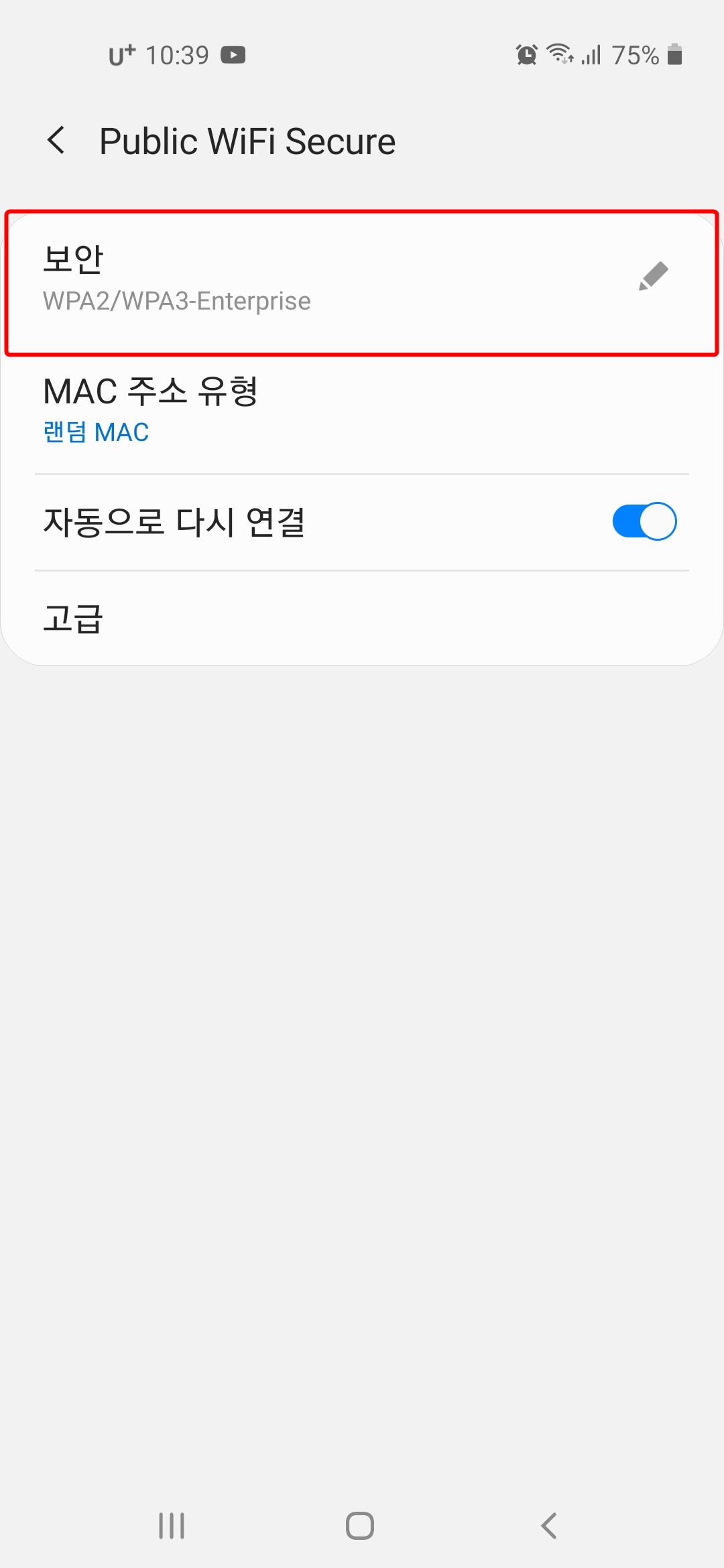Tap the back arrow beside Public WiFi Secure

(57, 140)
